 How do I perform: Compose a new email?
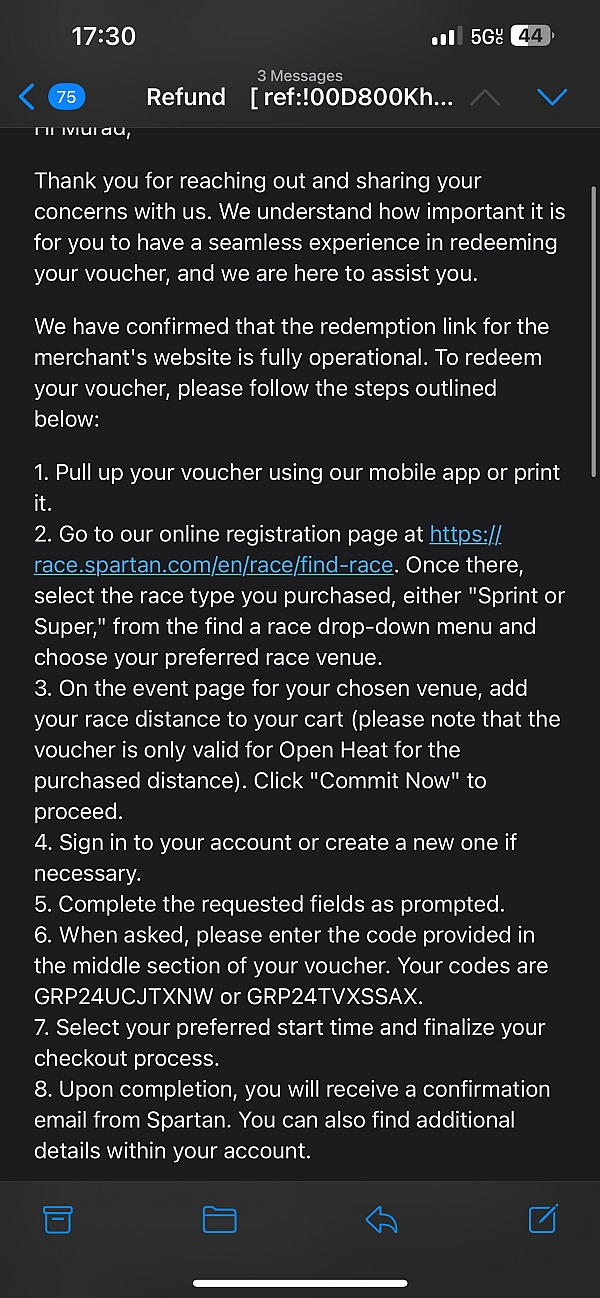pyautogui.click(x=542, y=1219)
